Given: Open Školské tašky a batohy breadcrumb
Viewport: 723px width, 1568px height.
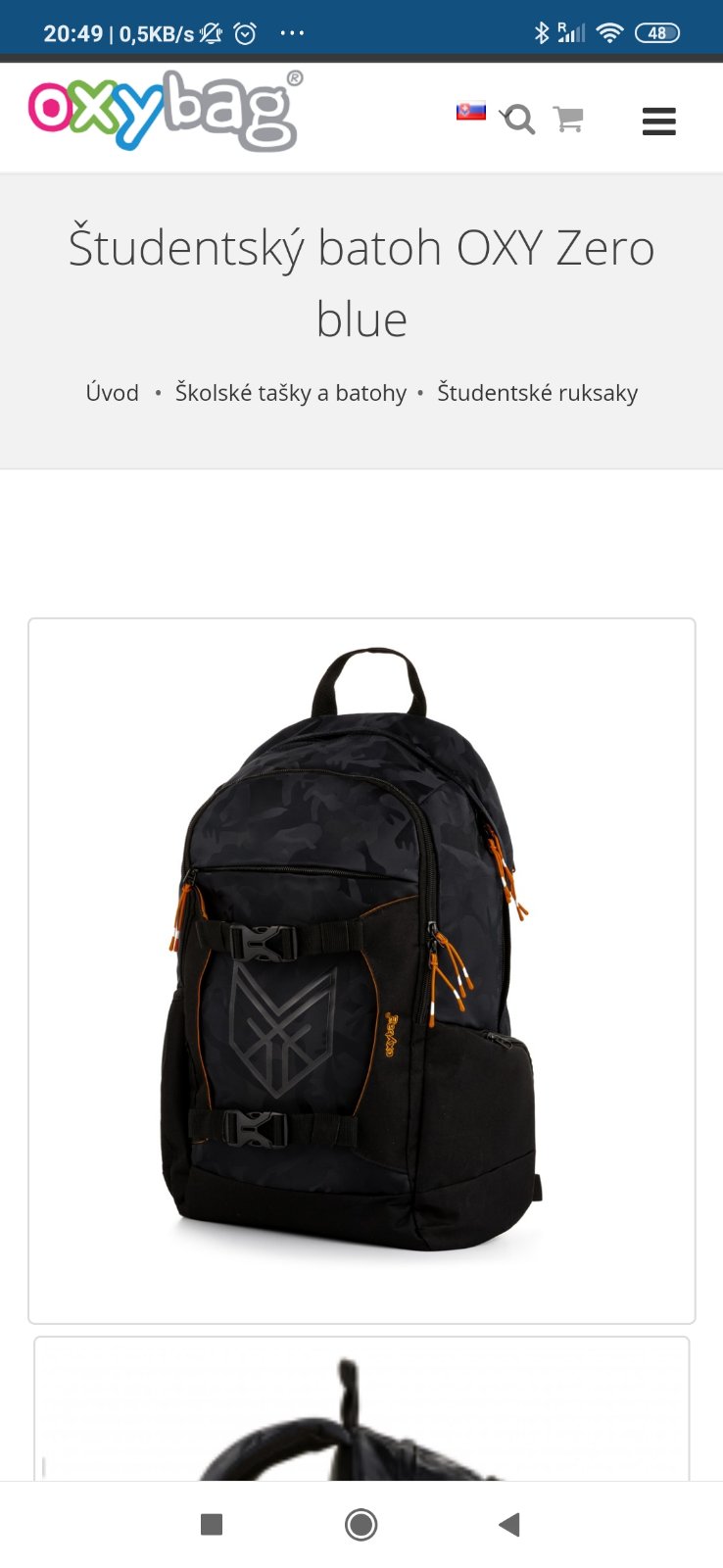Looking at the screenshot, I should pyautogui.click(x=290, y=393).
